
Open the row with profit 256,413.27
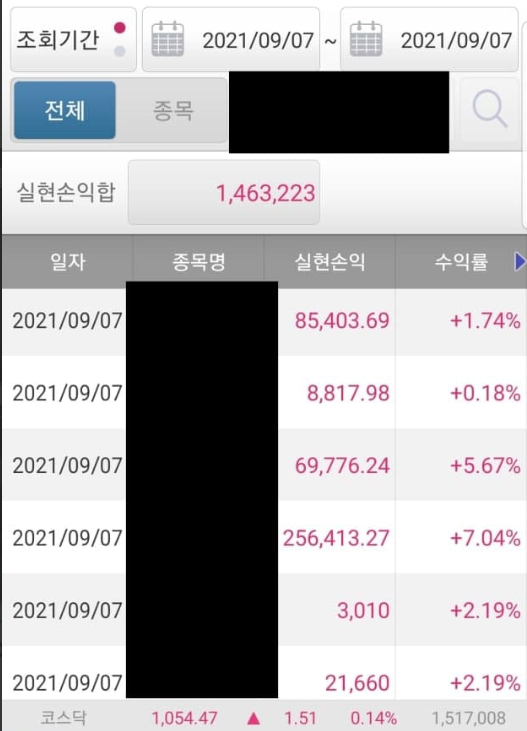coord(264,538)
